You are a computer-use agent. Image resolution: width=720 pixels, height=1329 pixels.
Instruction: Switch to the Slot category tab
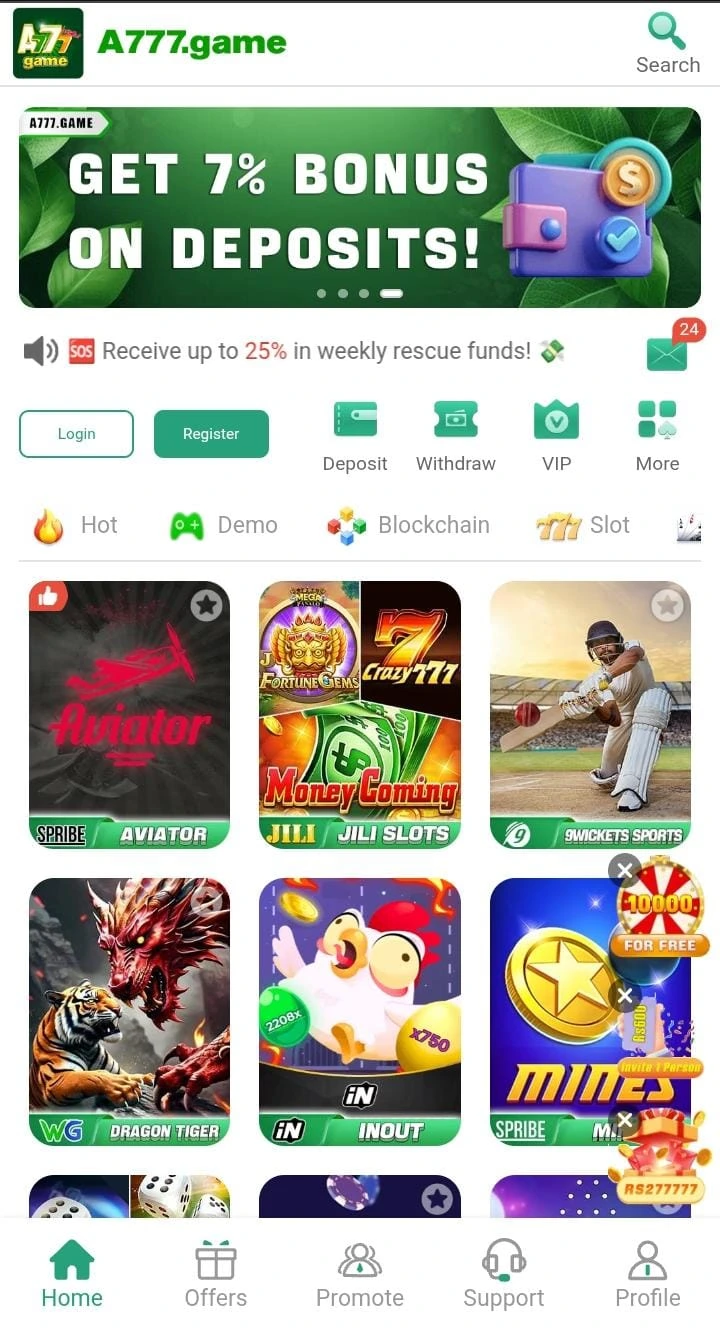(584, 525)
